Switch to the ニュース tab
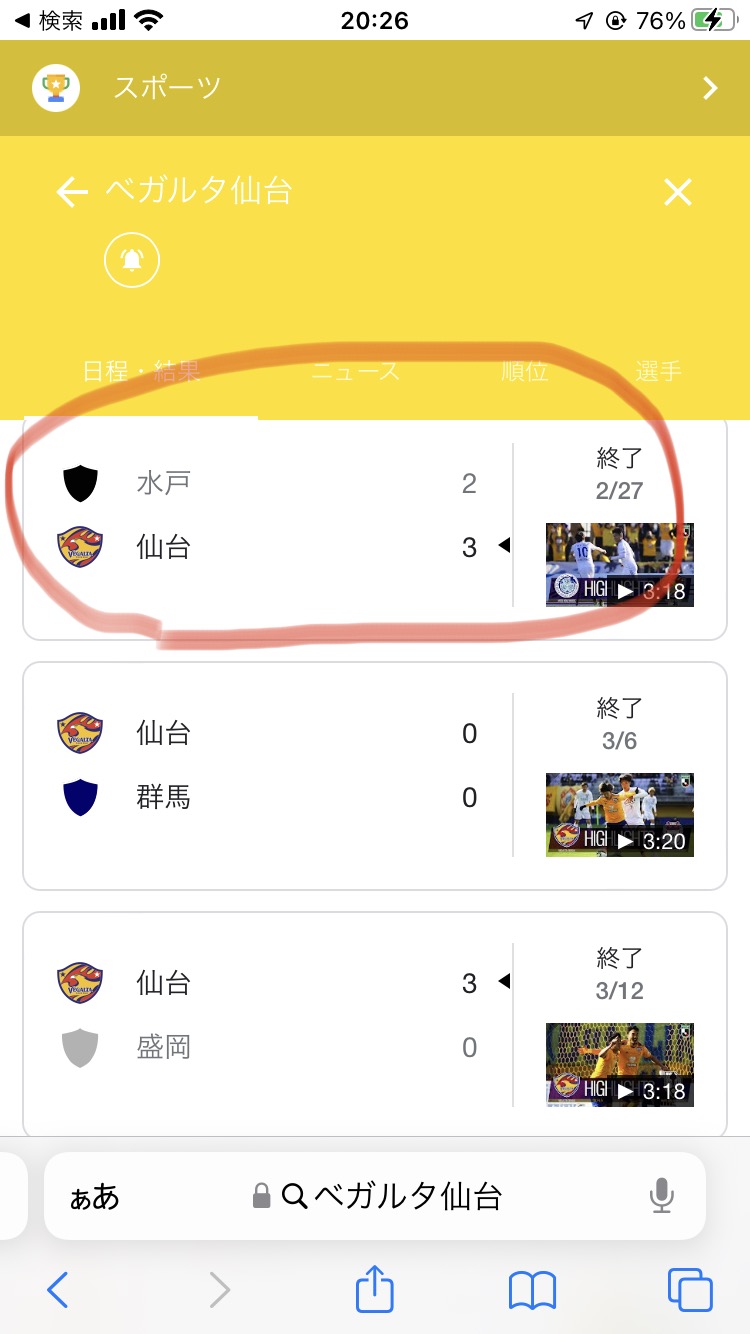 355,372
